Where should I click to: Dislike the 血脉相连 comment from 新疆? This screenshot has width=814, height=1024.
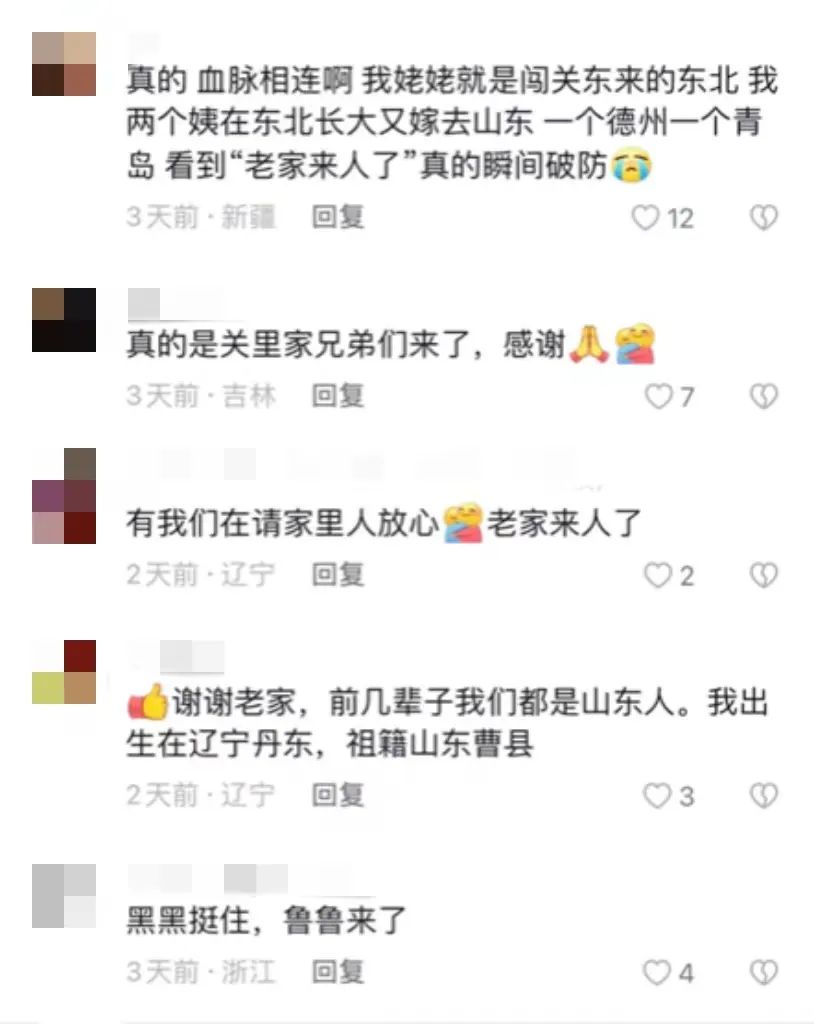(x=764, y=218)
